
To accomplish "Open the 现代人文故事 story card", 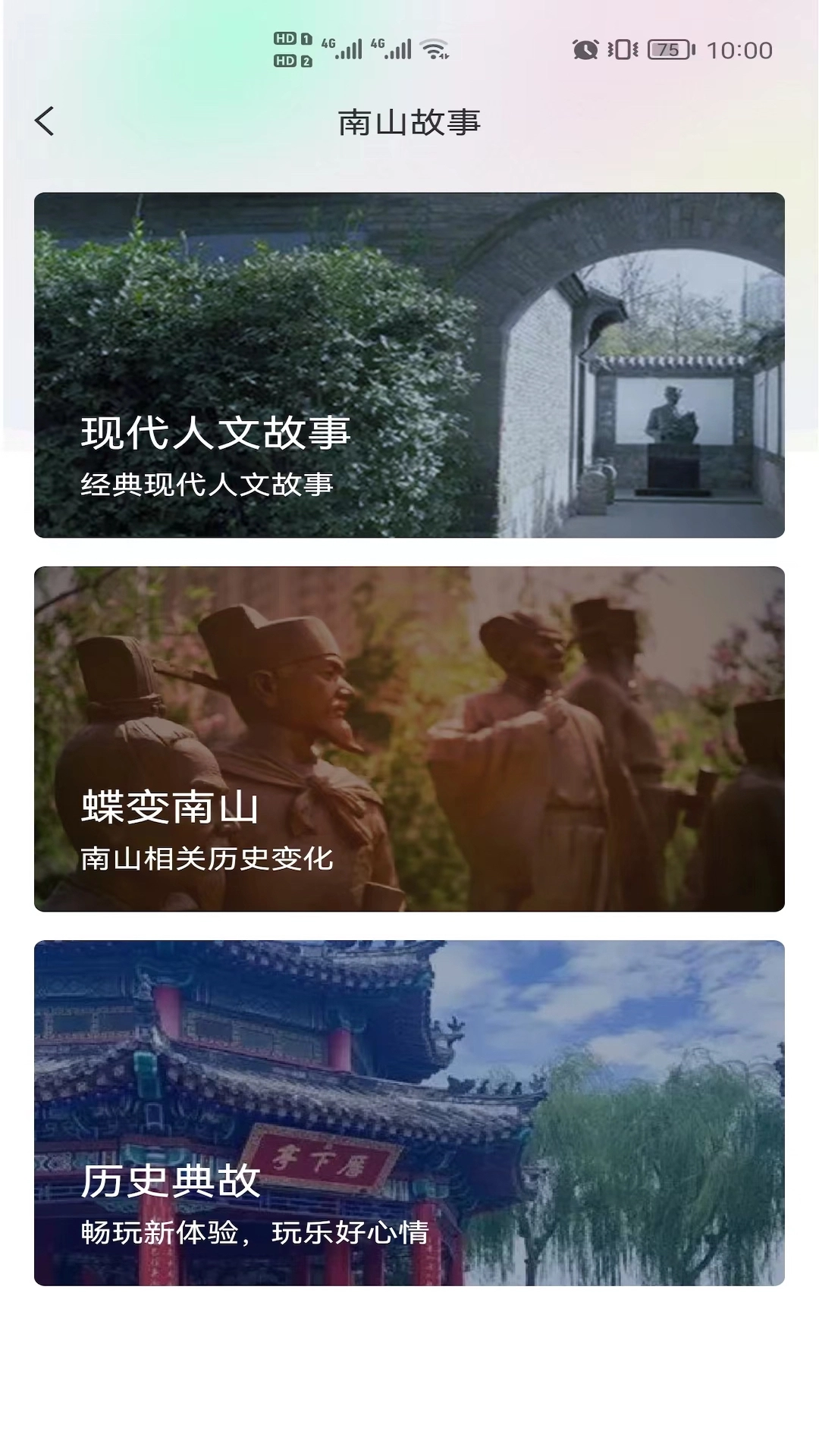I will click(409, 364).
